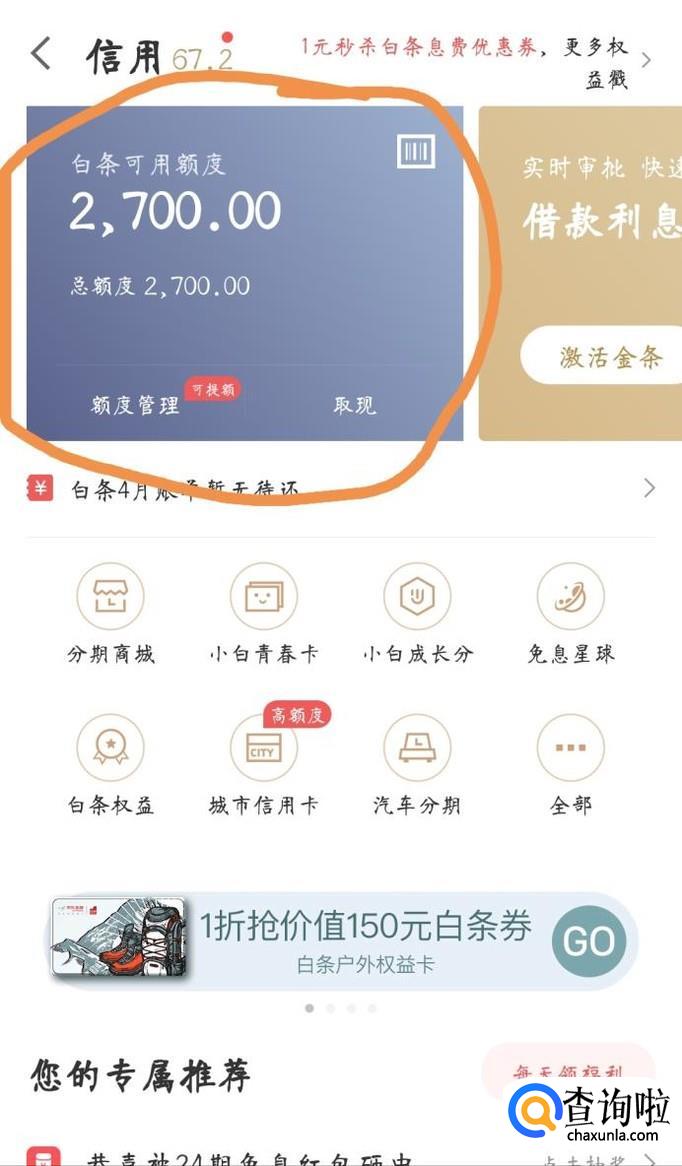Open 分期商城
The height and width of the screenshot is (1166, 682).
point(111,613)
